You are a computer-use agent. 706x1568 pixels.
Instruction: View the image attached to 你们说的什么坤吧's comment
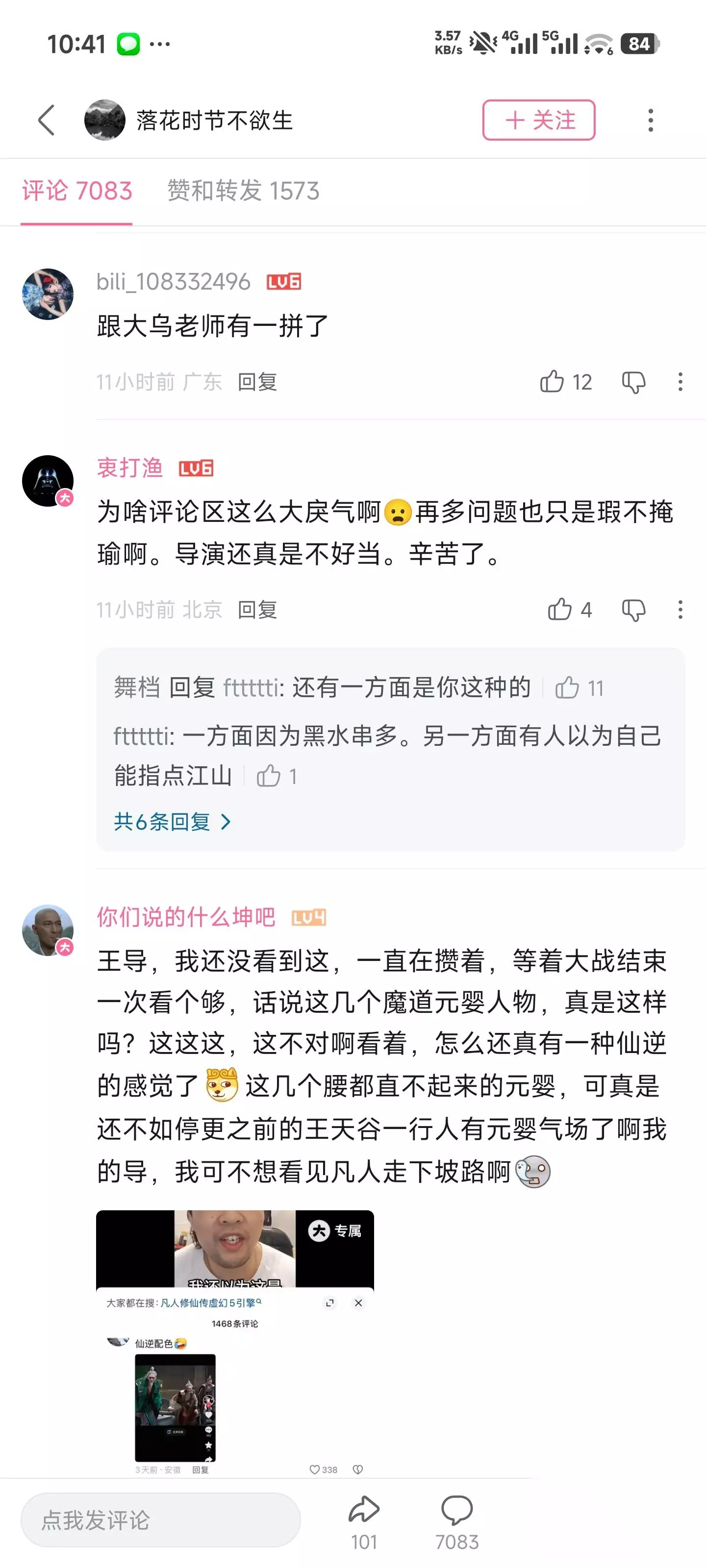click(235, 1342)
